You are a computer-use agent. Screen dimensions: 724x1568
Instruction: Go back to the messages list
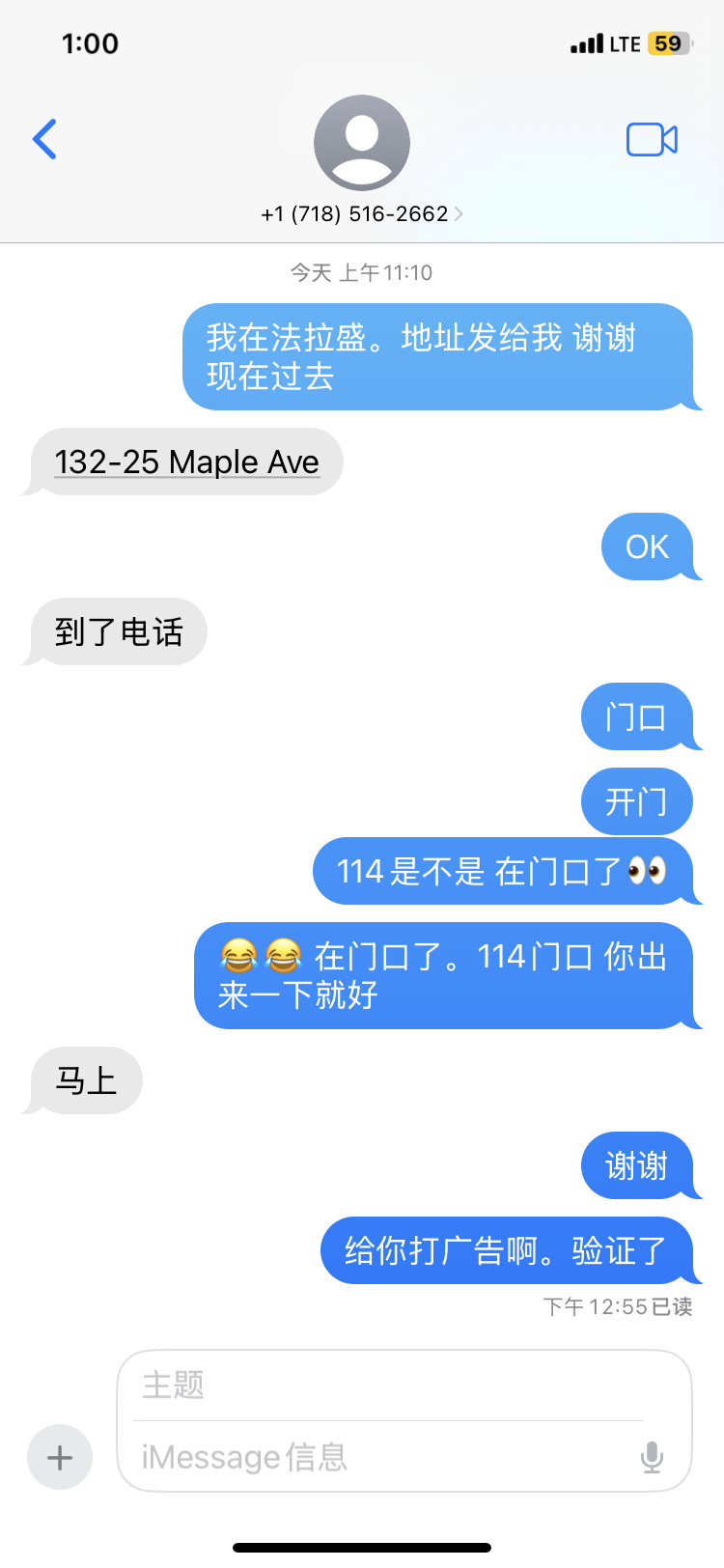(44, 139)
